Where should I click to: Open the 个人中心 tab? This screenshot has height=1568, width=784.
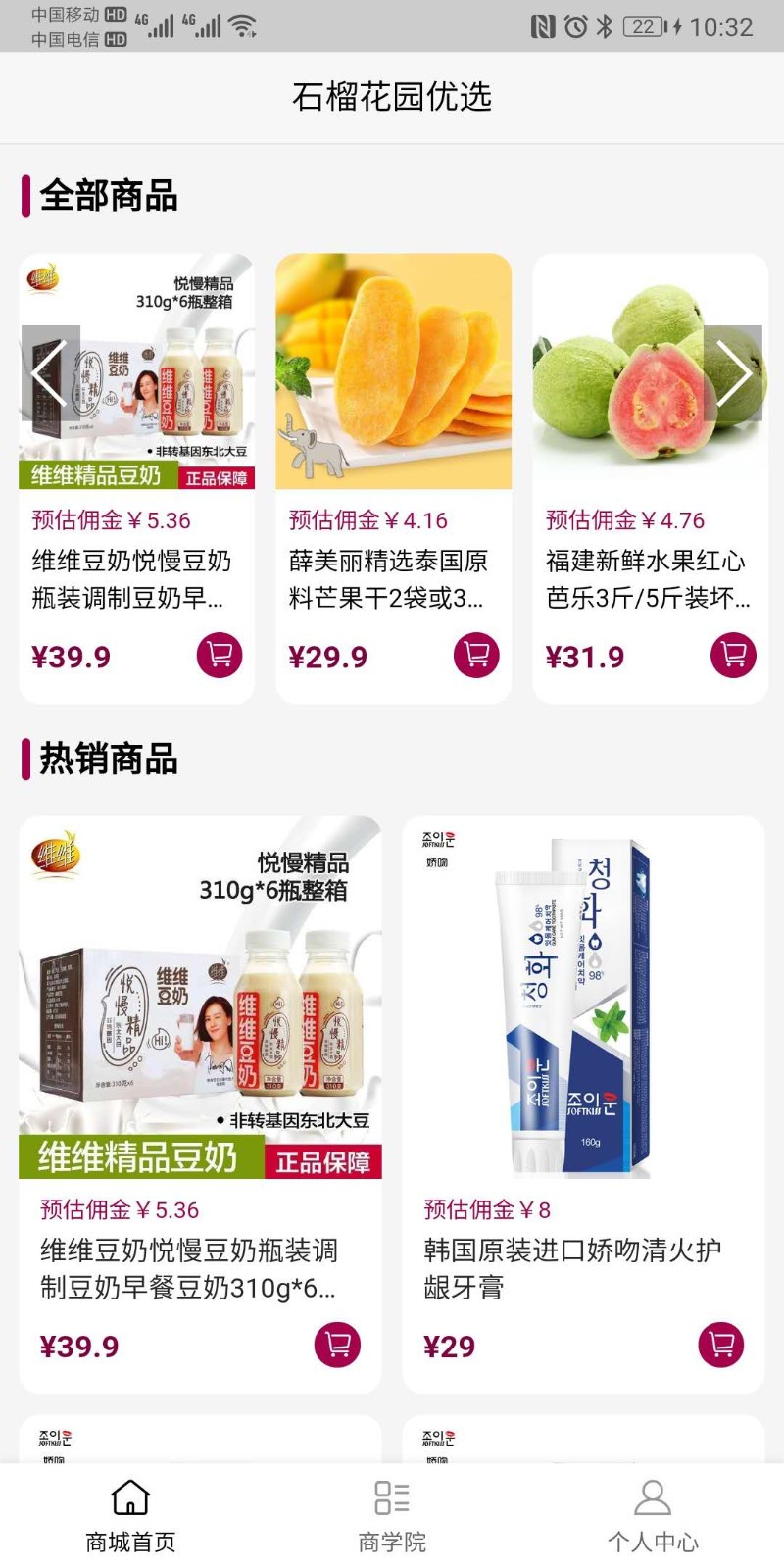click(x=653, y=1516)
